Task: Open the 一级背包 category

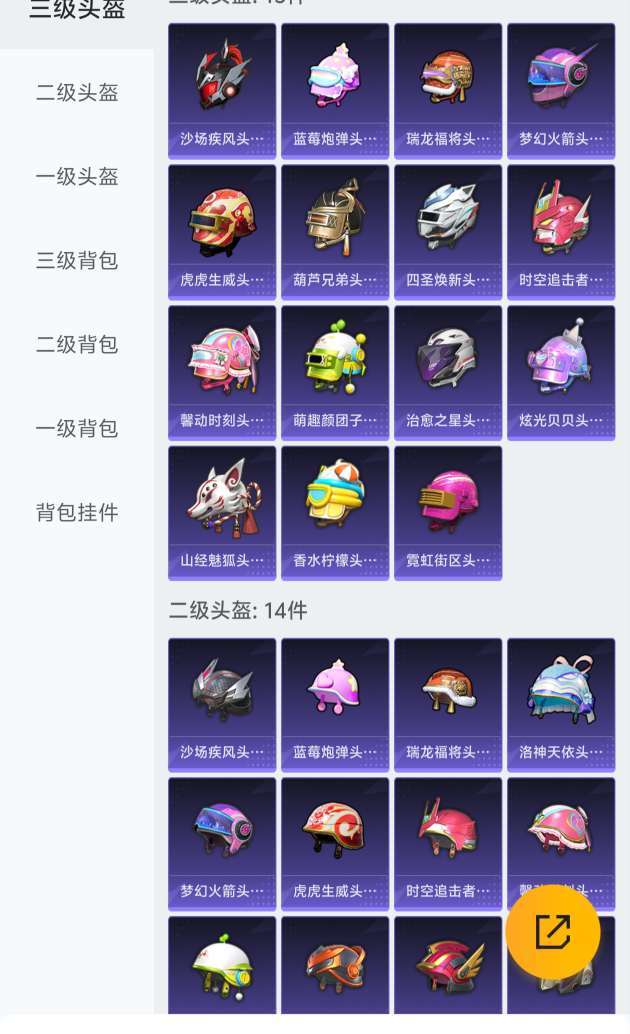Action: (x=77, y=428)
